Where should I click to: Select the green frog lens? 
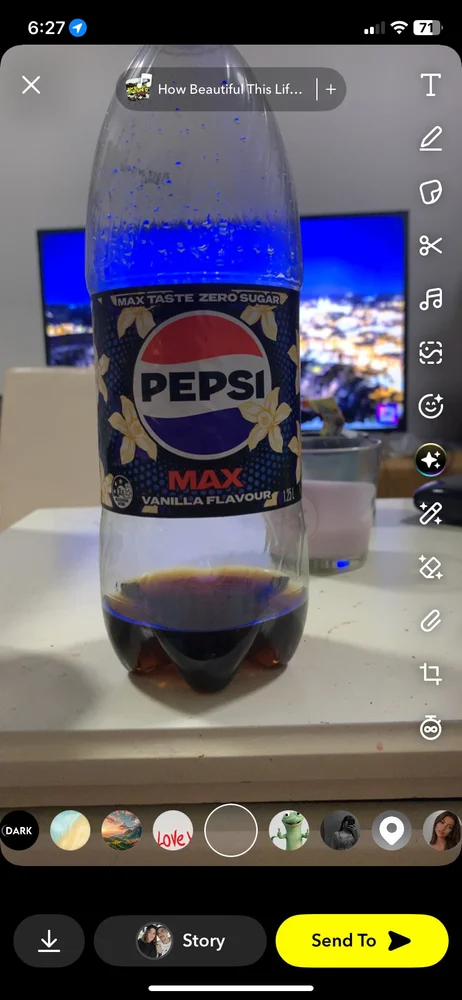(x=289, y=830)
